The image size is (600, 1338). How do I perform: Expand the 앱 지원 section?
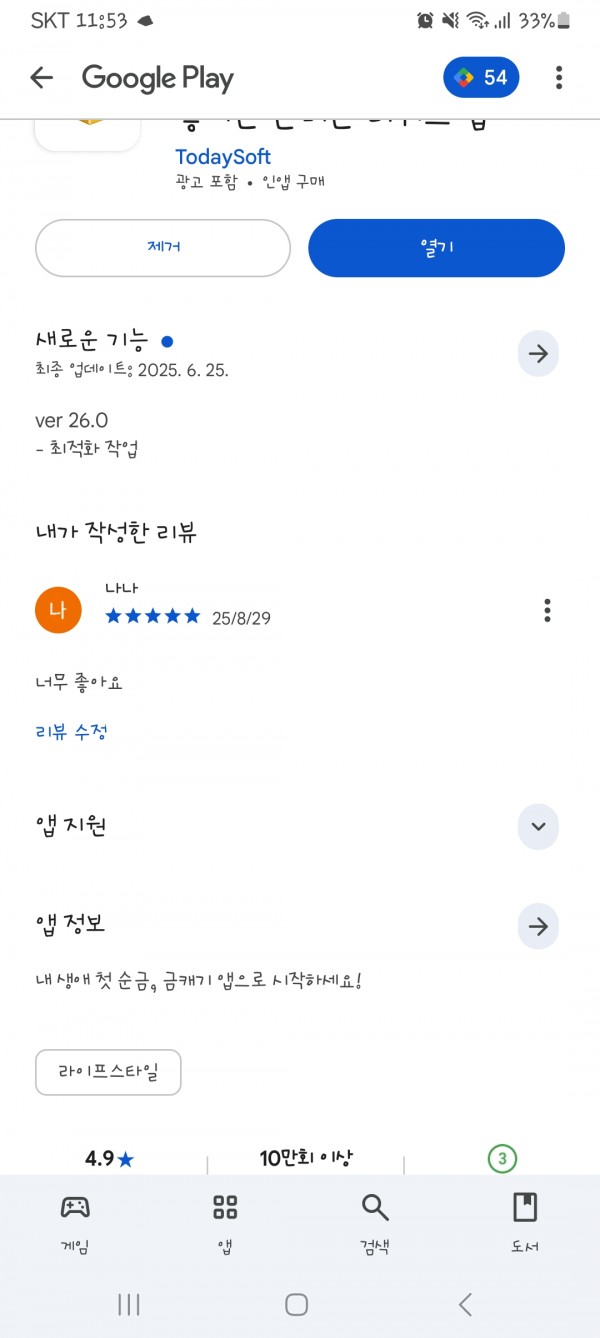[538, 826]
